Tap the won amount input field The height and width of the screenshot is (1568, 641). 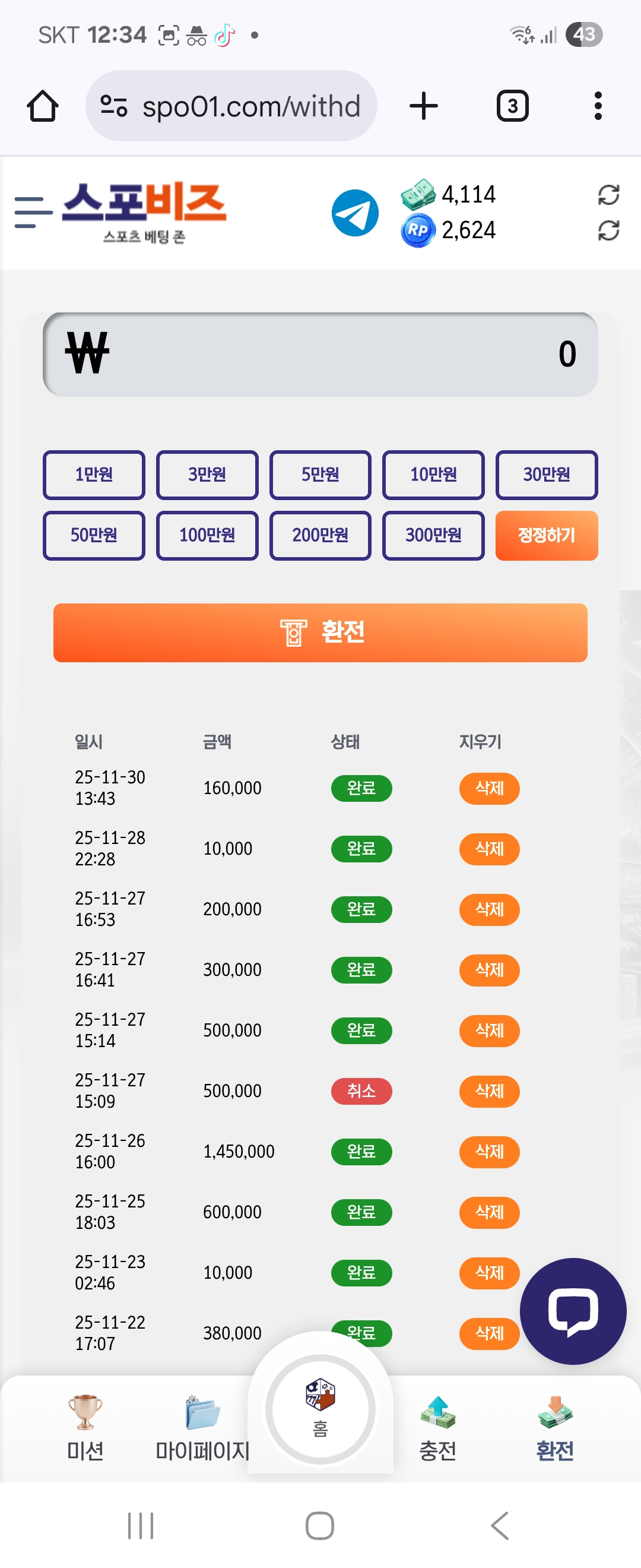pyautogui.click(x=320, y=354)
